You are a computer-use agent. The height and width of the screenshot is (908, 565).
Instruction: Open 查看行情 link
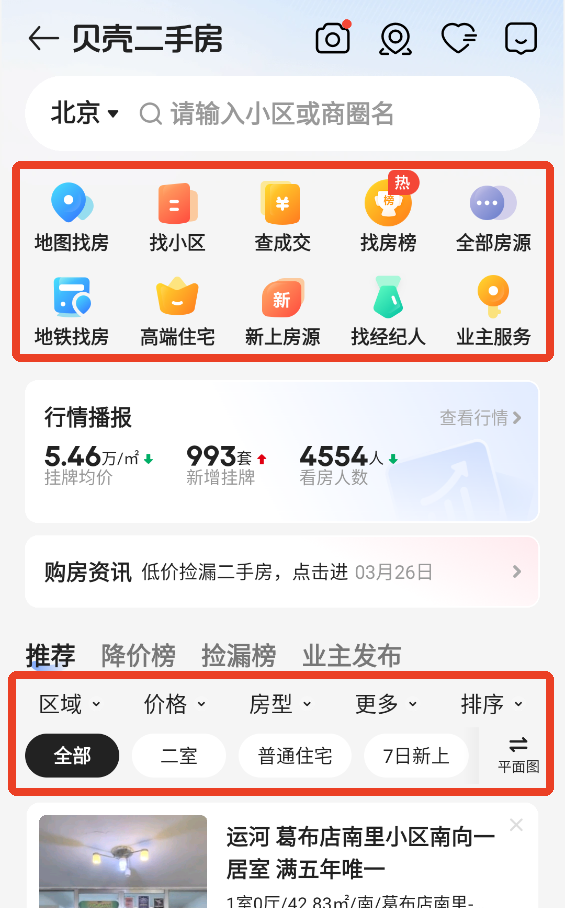click(481, 418)
